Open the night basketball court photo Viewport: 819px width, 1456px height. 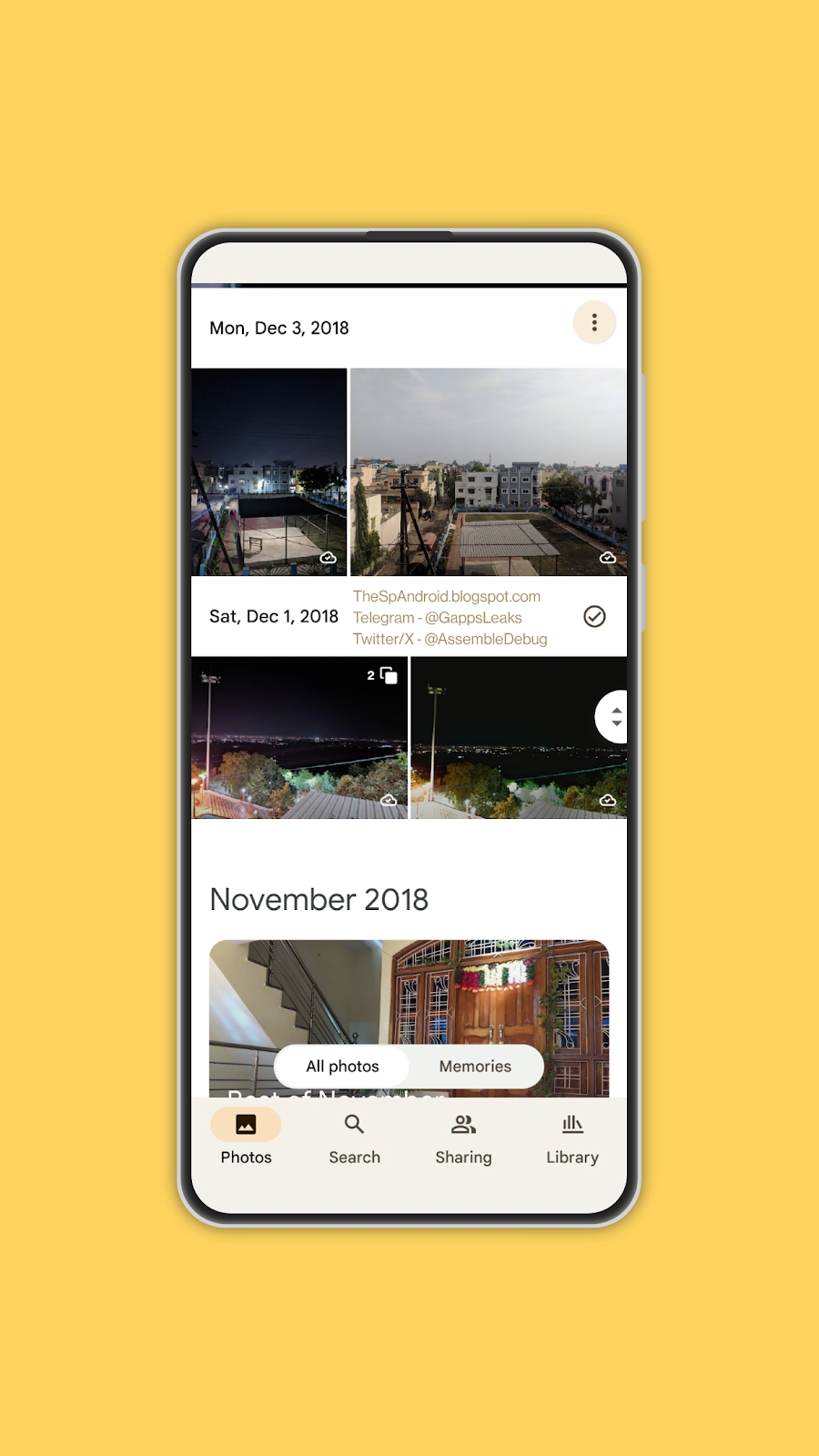(269, 471)
